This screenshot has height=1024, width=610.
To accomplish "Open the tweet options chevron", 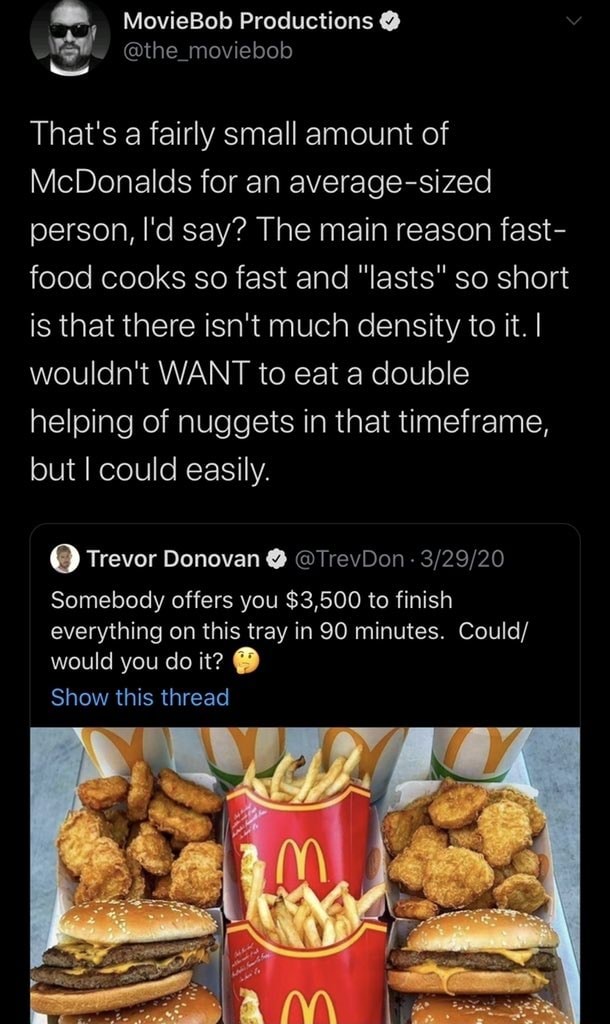I will [574, 19].
